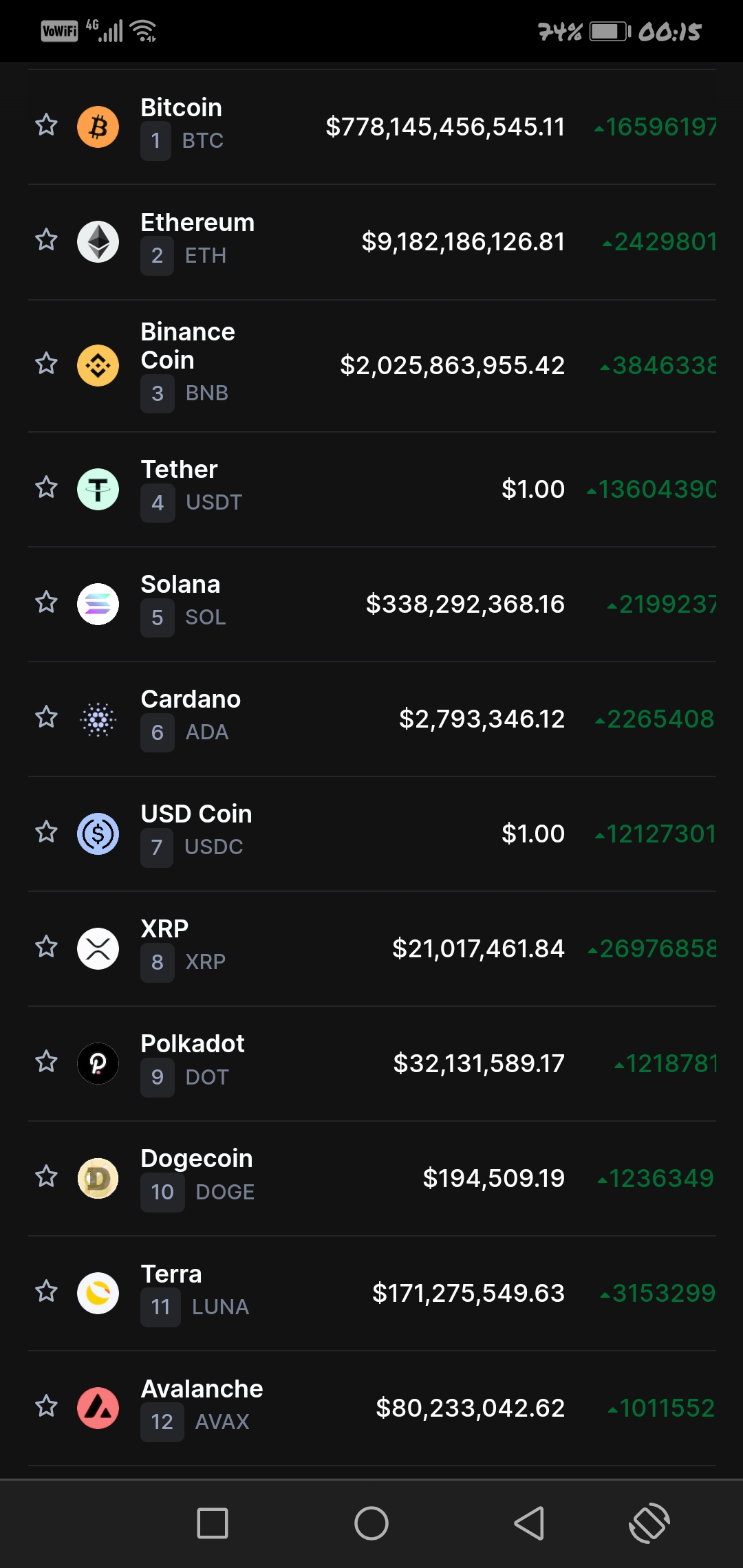
Task: Tap the star next to Polkadot
Action: click(46, 1062)
